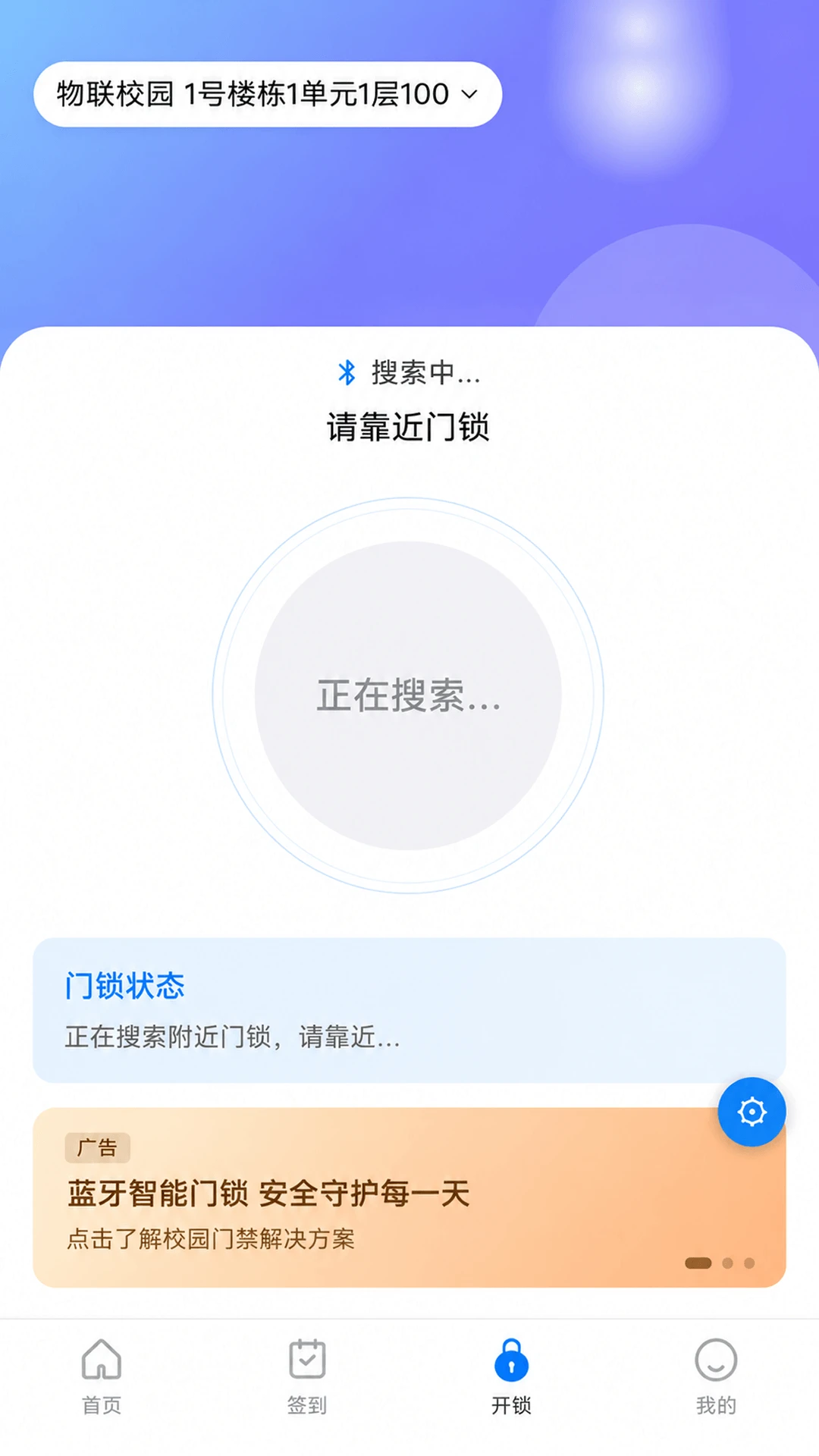Open the 门锁状态 card
The image size is (819, 1456).
(x=409, y=1010)
